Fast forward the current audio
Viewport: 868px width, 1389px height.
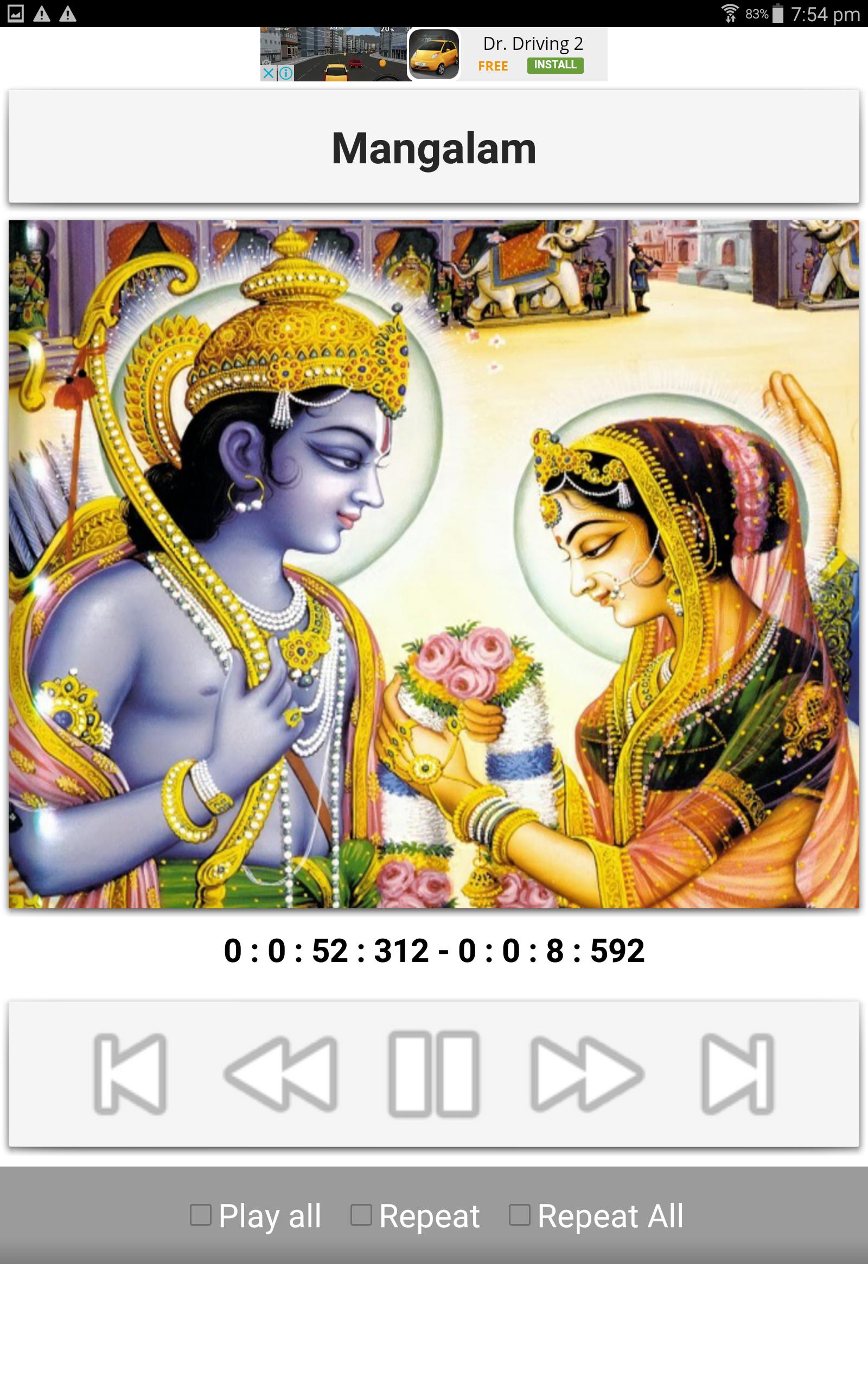coord(586,1073)
